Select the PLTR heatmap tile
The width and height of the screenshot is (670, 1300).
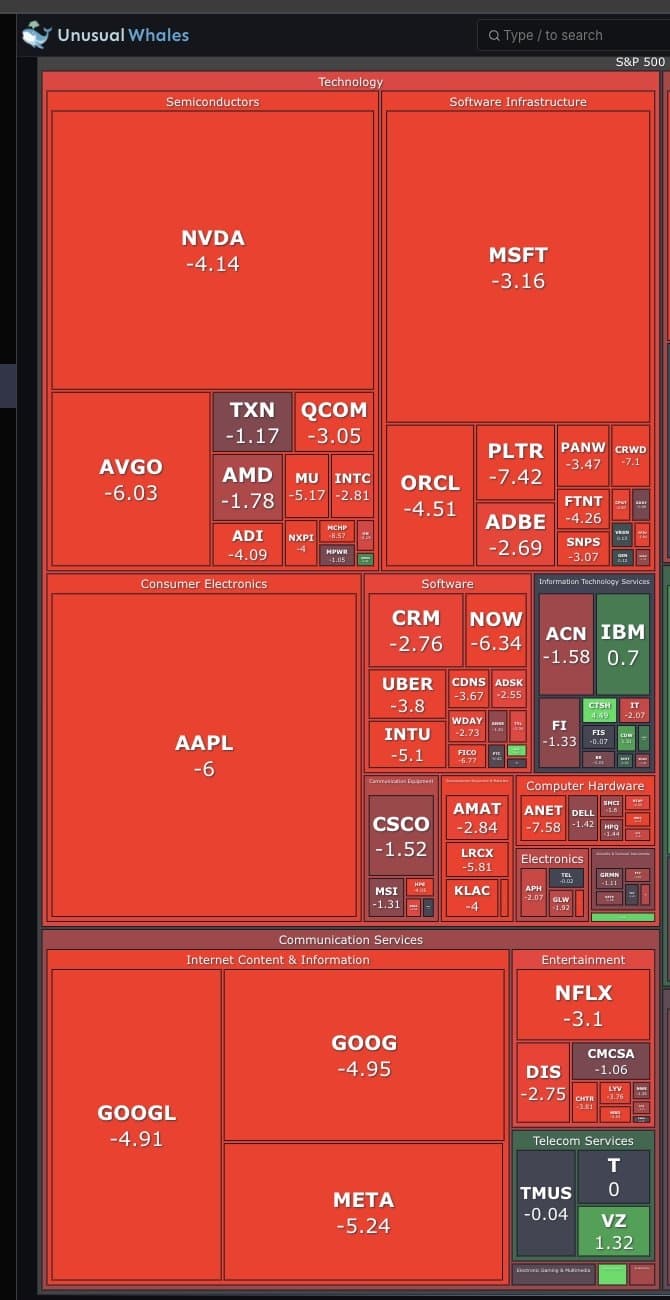(x=515, y=463)
